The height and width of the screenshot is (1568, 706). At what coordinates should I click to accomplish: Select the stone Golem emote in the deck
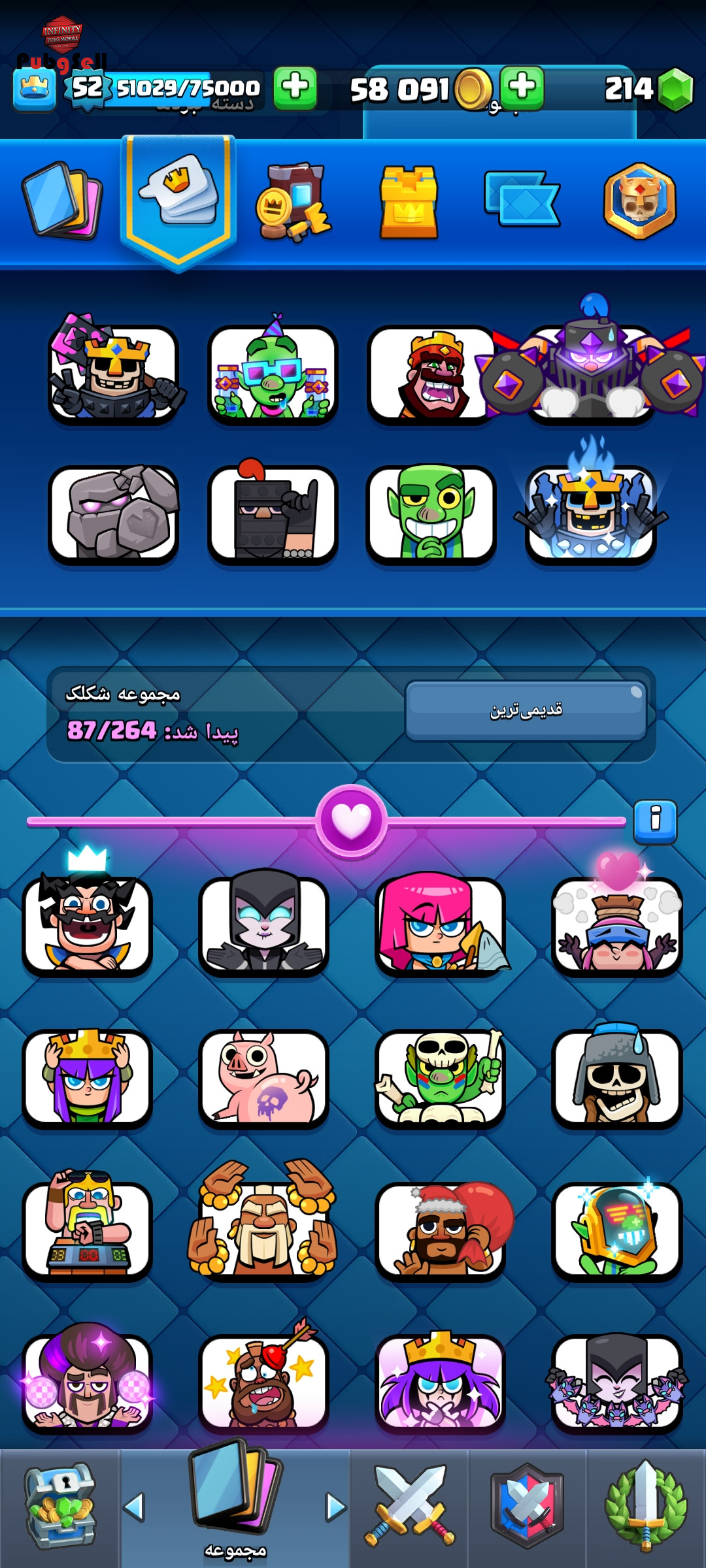(x=114, y=514)
